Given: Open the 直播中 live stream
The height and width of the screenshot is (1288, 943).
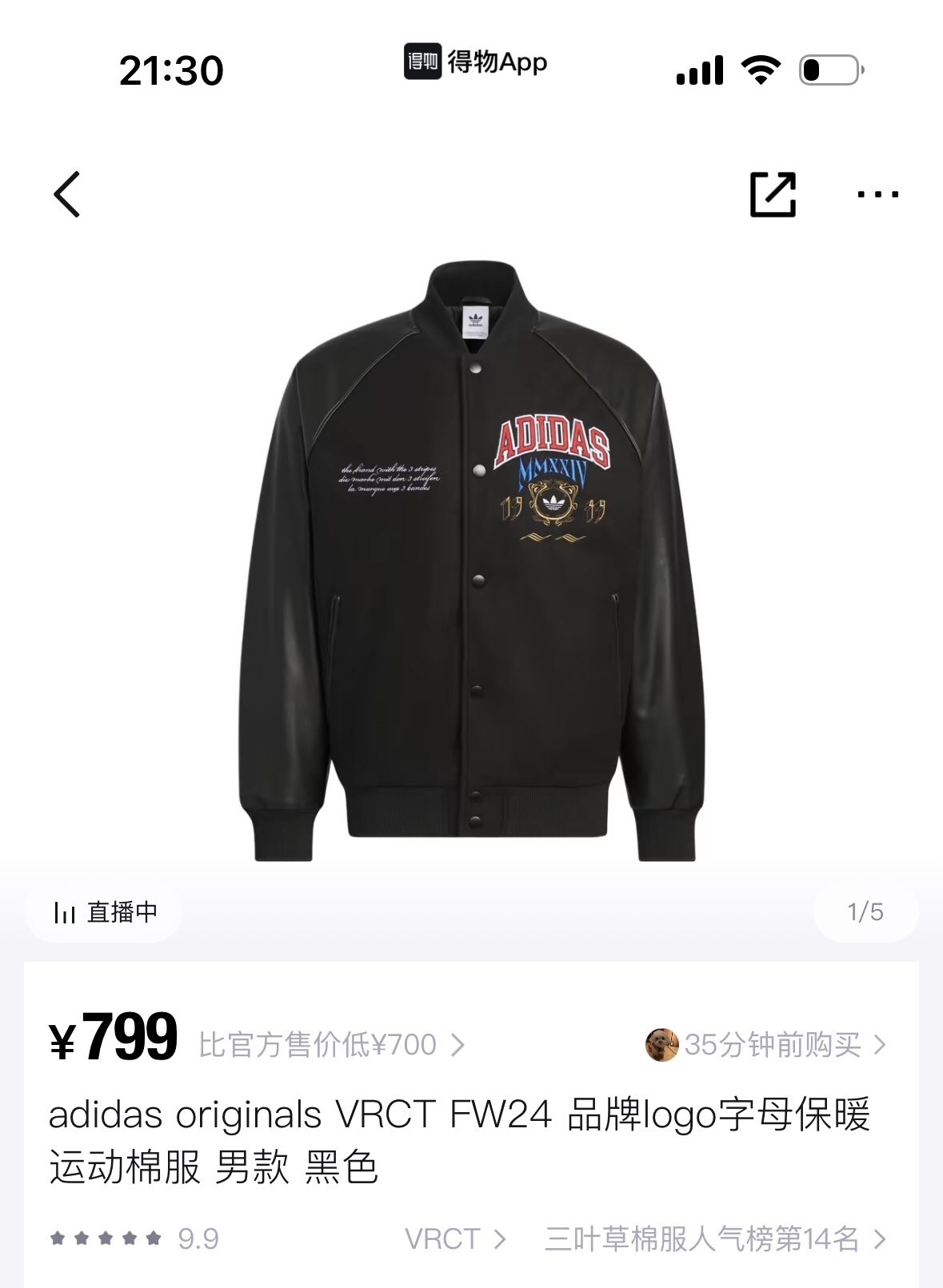Looking at the screenshot, I should [x=104, y=911].
